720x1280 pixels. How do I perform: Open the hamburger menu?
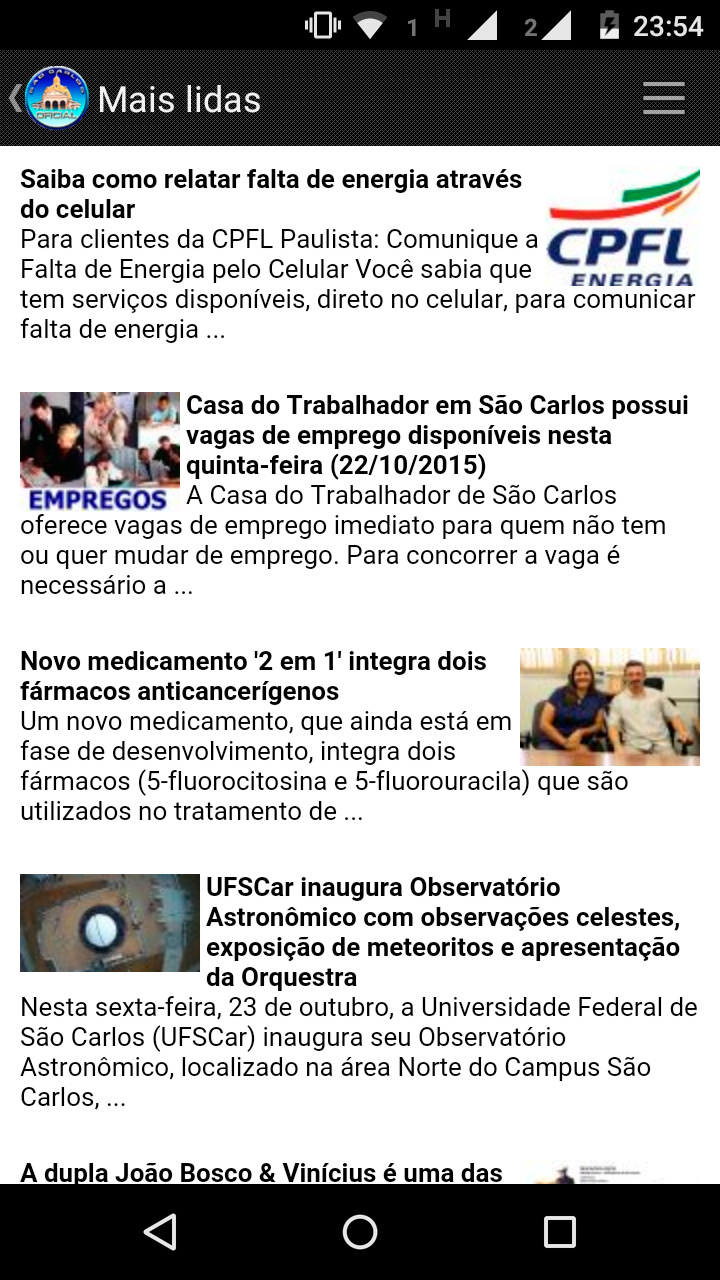pos(664,98)
